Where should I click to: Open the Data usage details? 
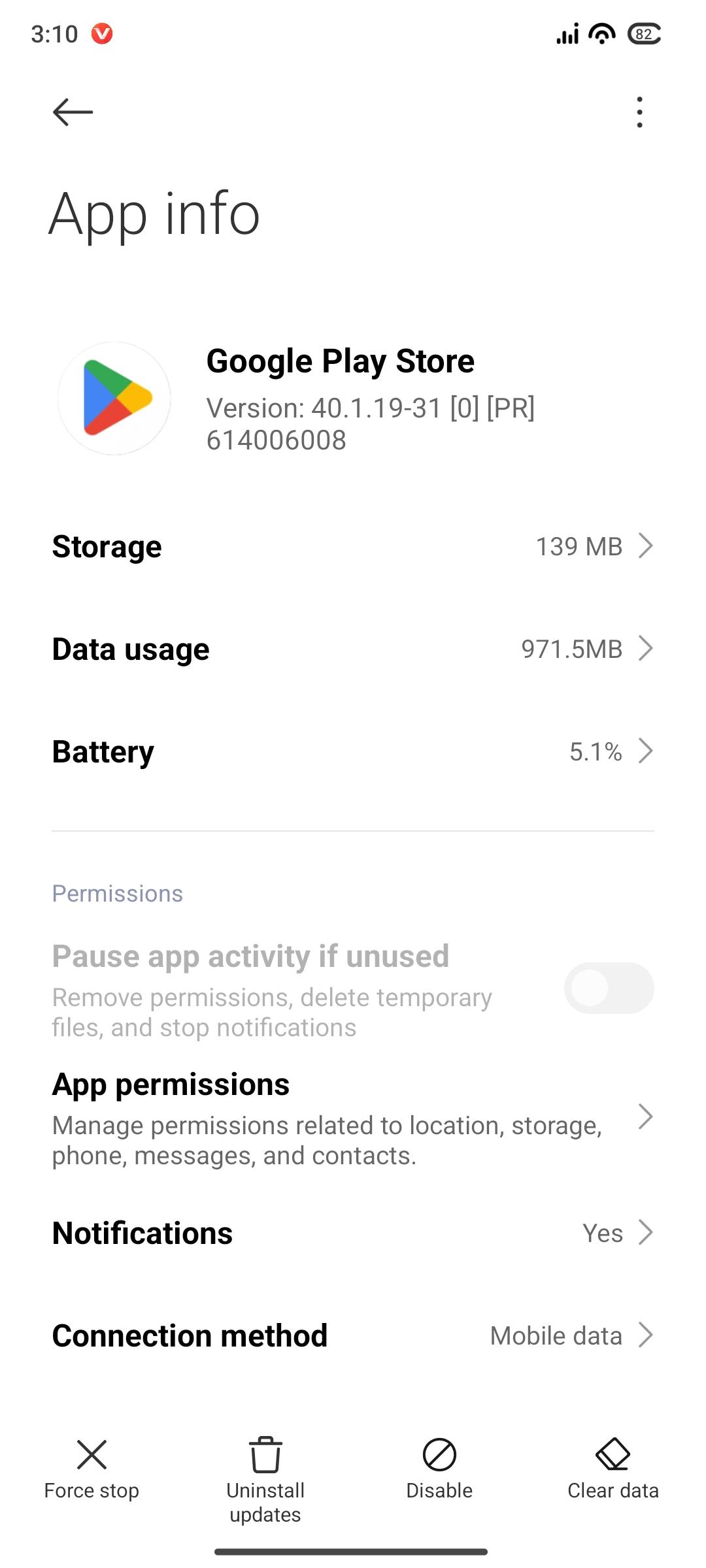pos(353,649)
